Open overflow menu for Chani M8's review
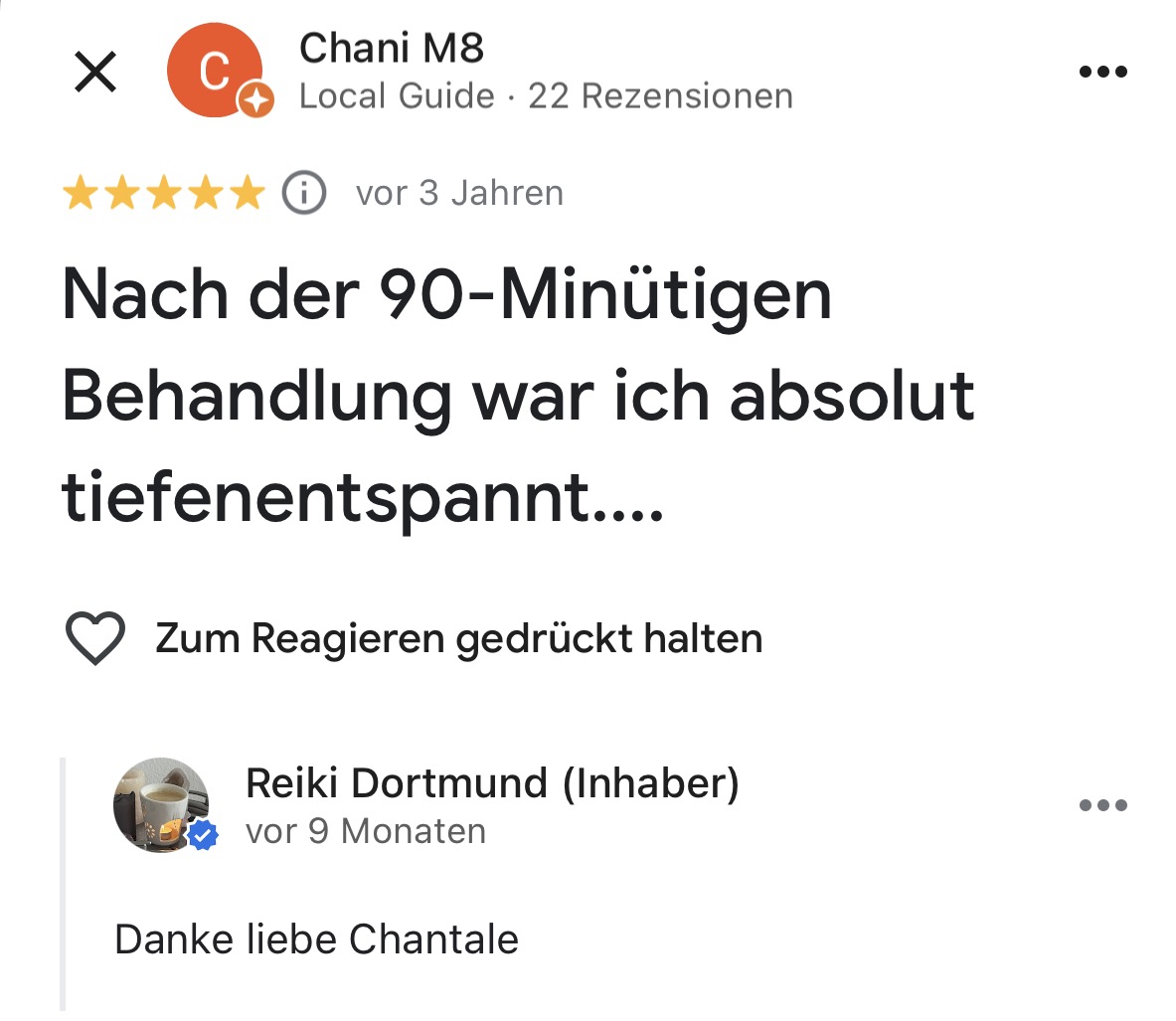 click(1102, 72)
